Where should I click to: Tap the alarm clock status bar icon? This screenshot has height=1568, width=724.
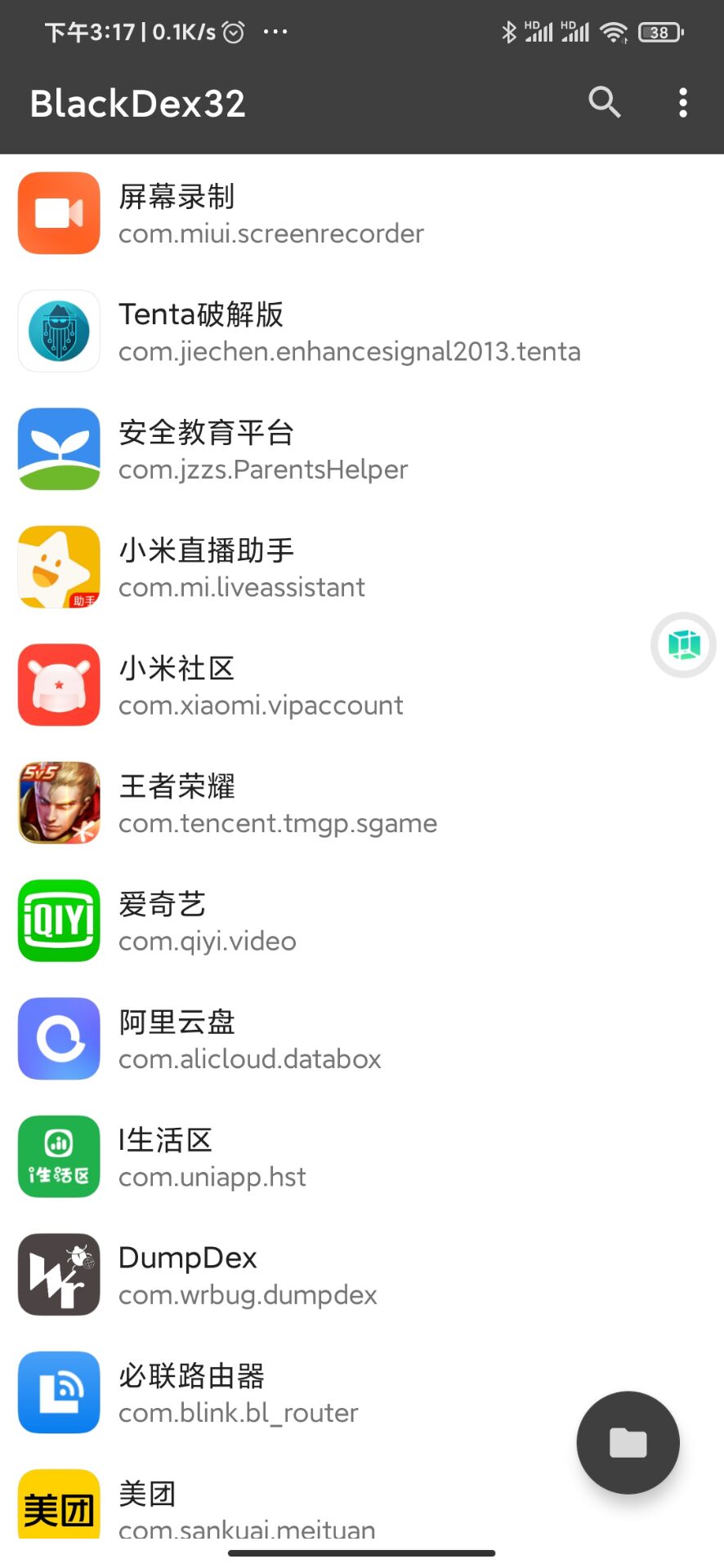[x=234, y=31]
